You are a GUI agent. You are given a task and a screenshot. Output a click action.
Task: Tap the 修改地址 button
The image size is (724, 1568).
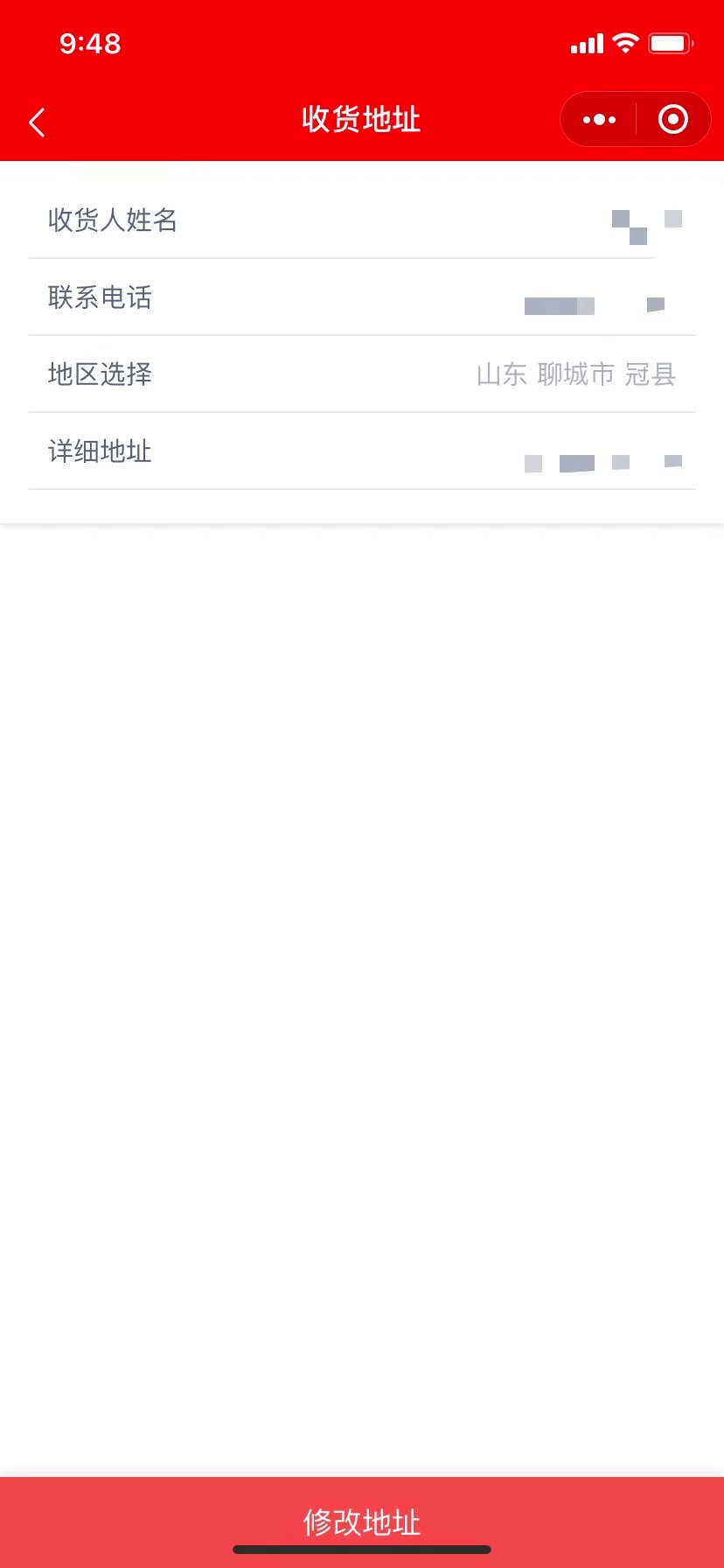(362, 1521)
